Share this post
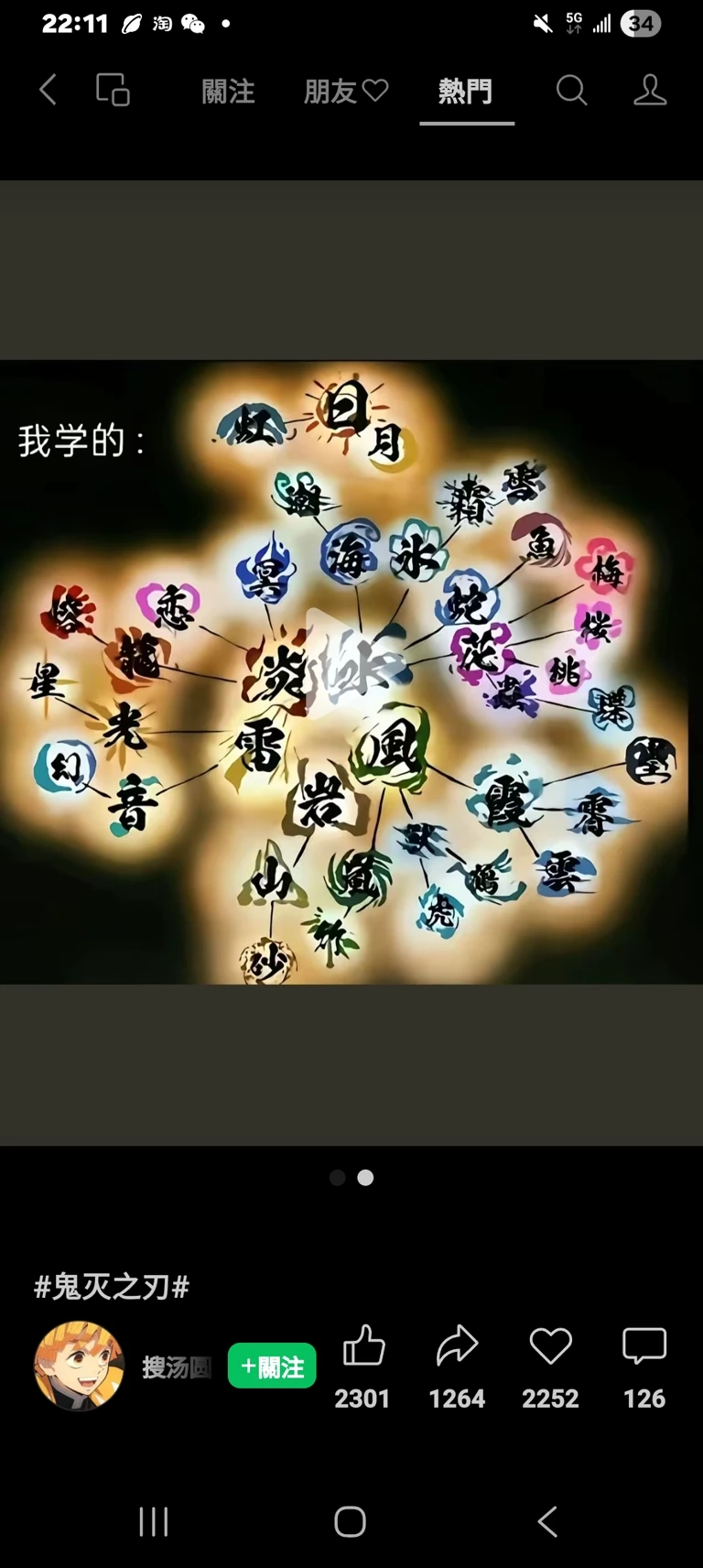 457,1347
